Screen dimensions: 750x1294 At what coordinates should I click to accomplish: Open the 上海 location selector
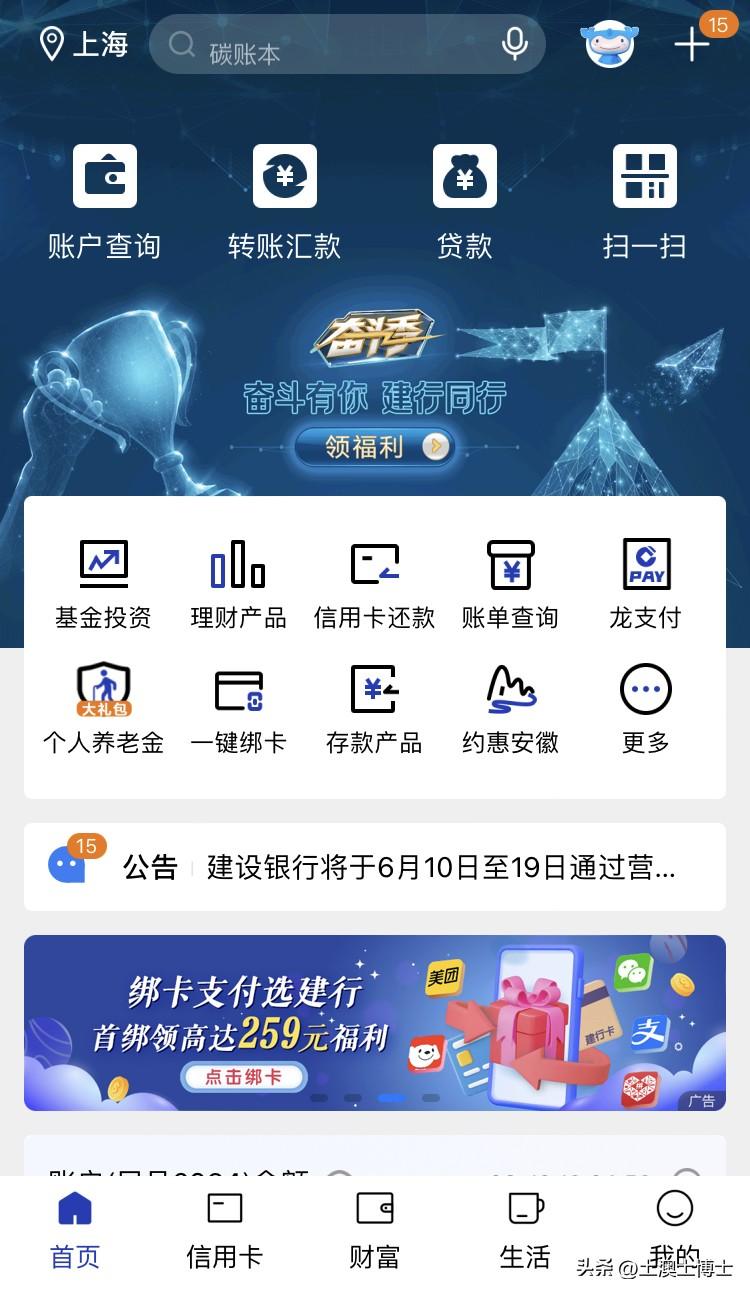[84, 44]
